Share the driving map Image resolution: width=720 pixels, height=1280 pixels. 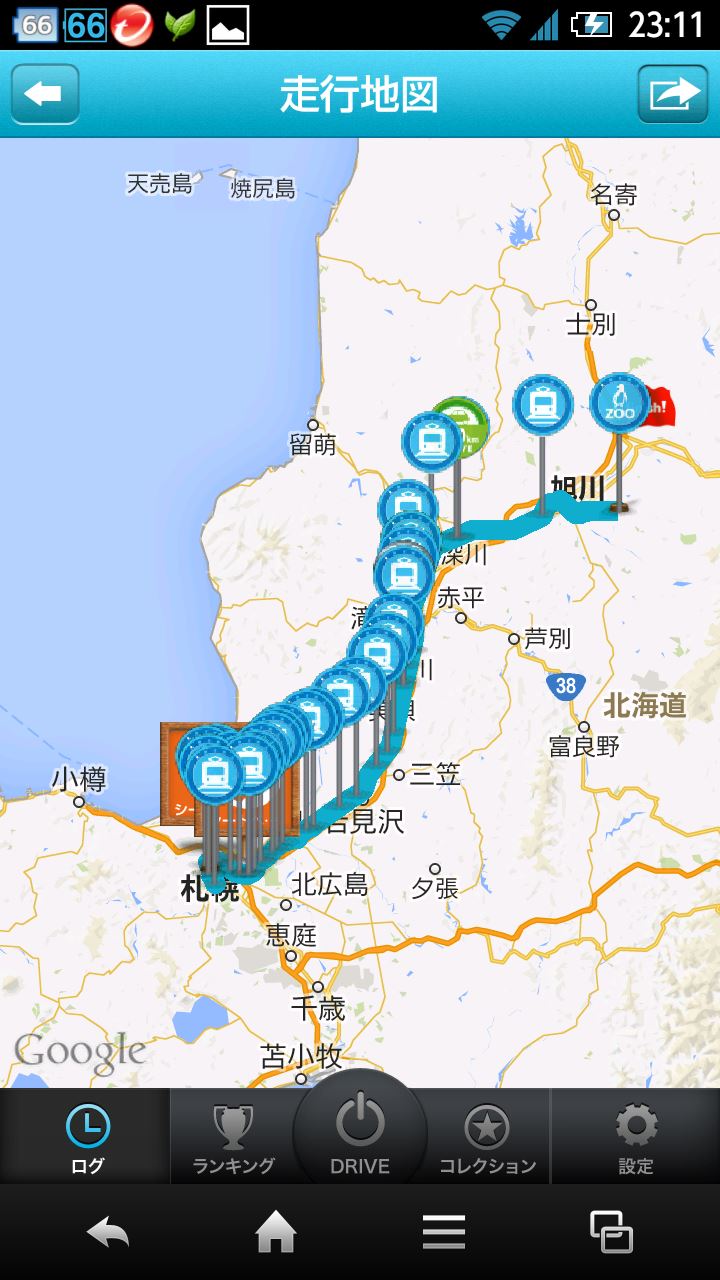pos(673,94)
